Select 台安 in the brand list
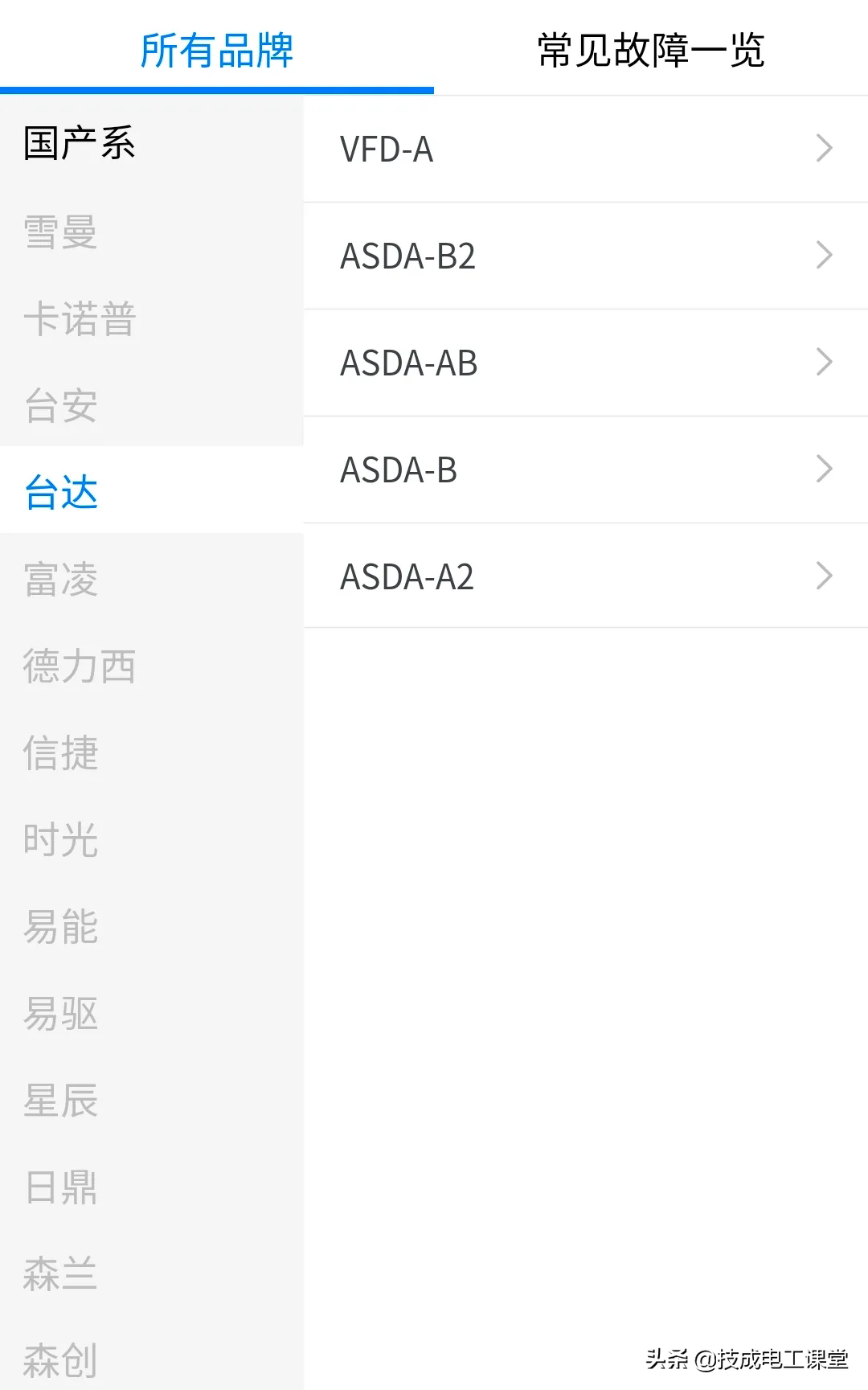 click(61, 405)
